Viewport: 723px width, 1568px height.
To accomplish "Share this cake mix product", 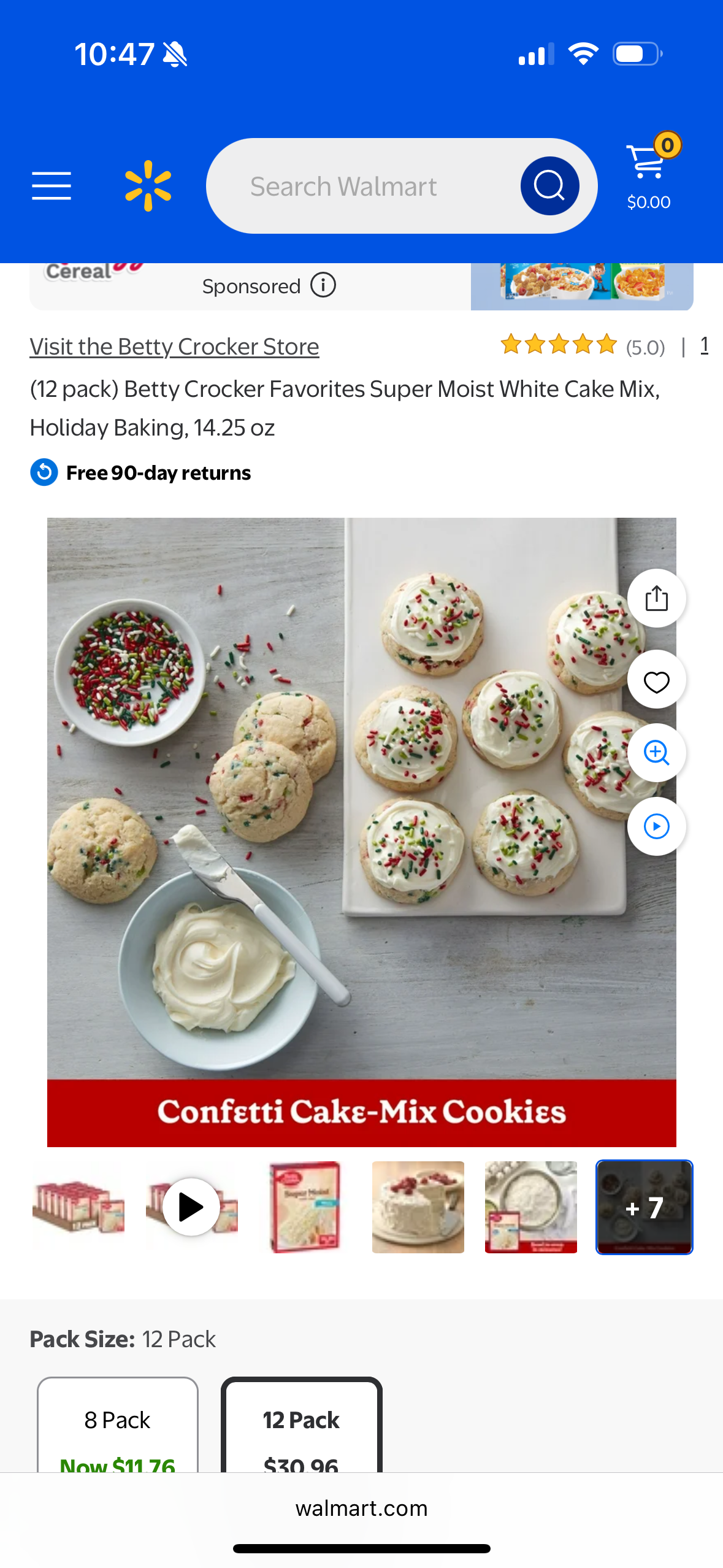I will tap(656, 598).
